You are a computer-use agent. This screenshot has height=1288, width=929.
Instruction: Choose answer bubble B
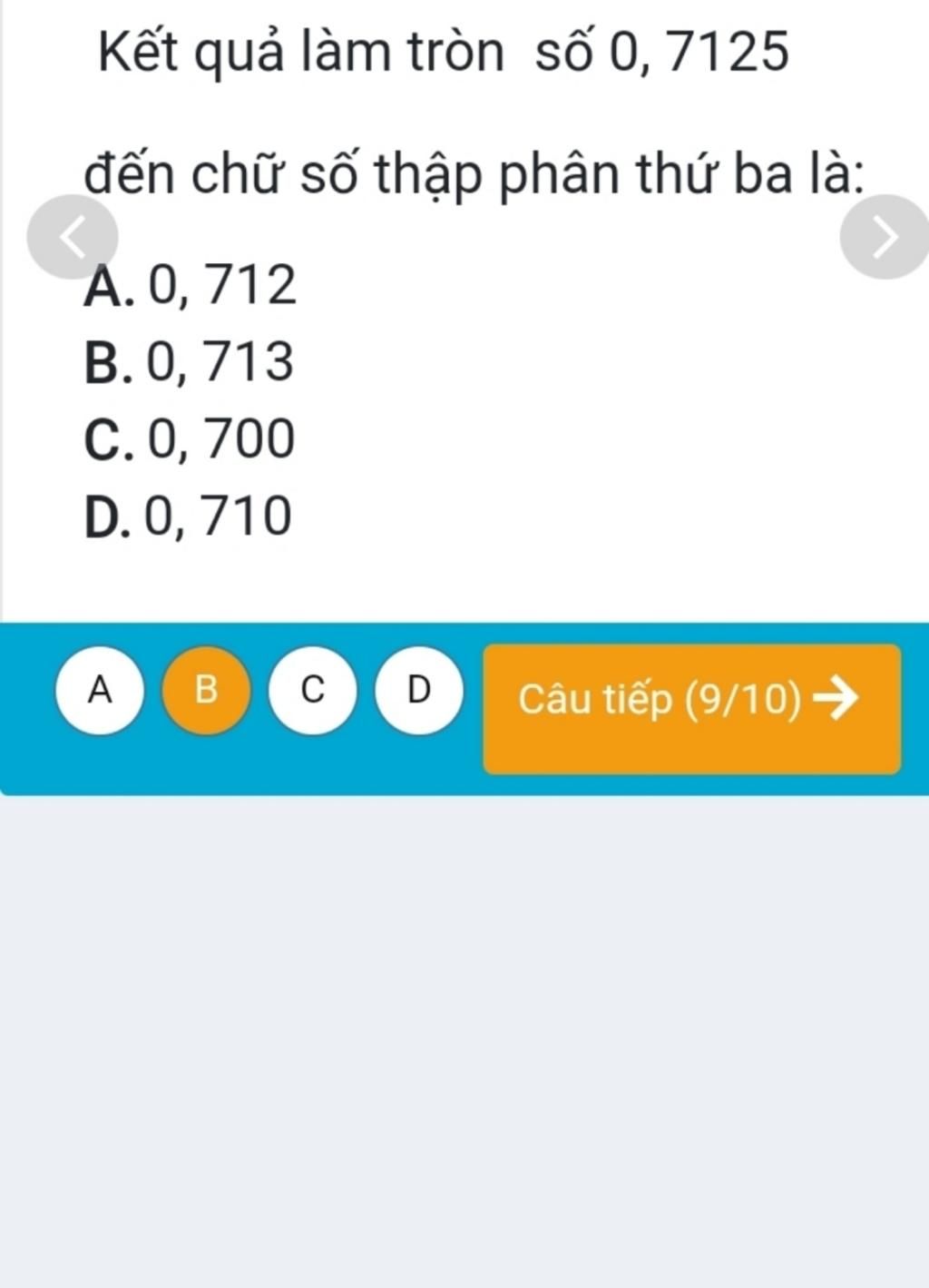point(206,691)
